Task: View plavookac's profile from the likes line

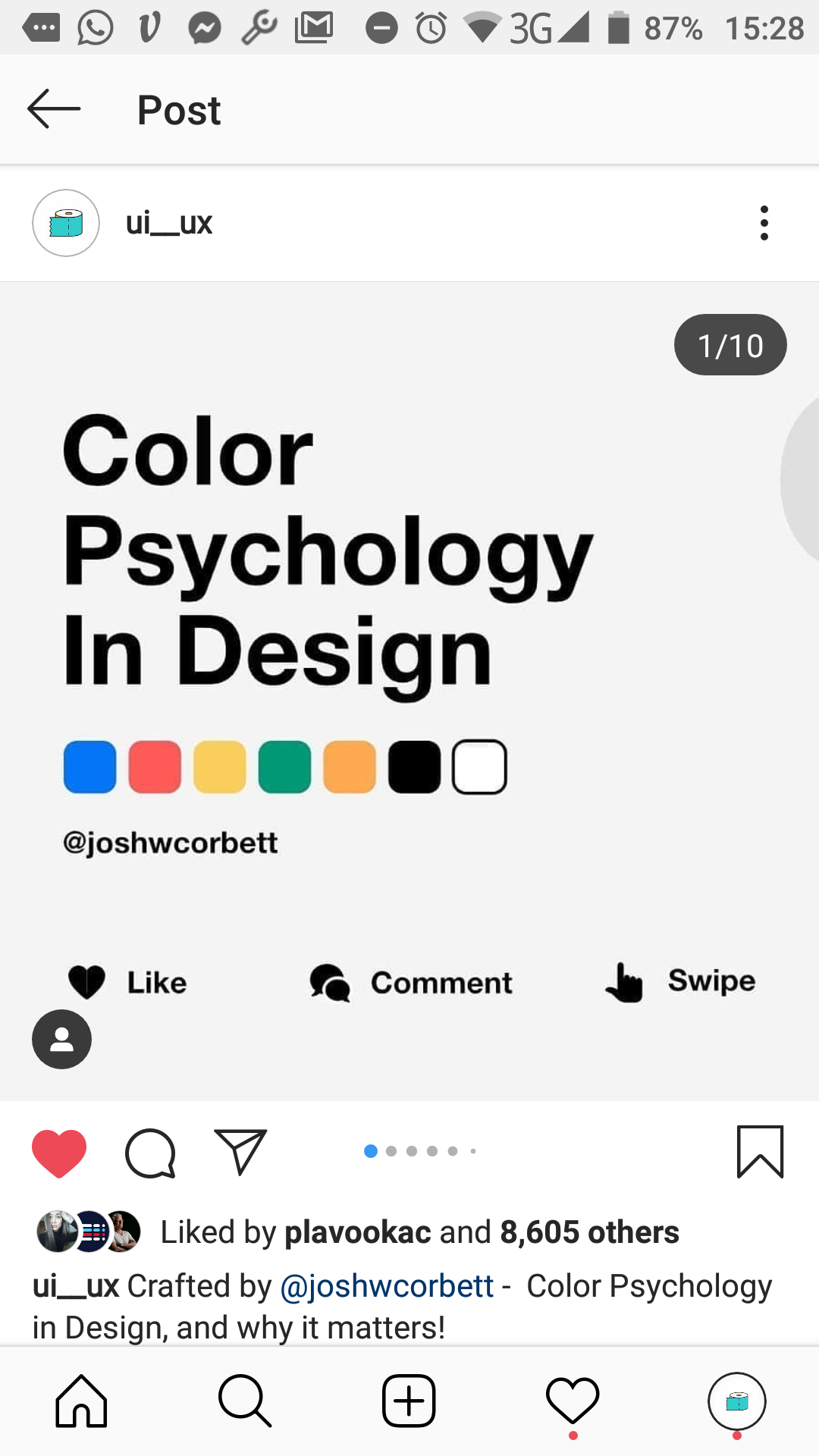Action: tap(357, 1232)
